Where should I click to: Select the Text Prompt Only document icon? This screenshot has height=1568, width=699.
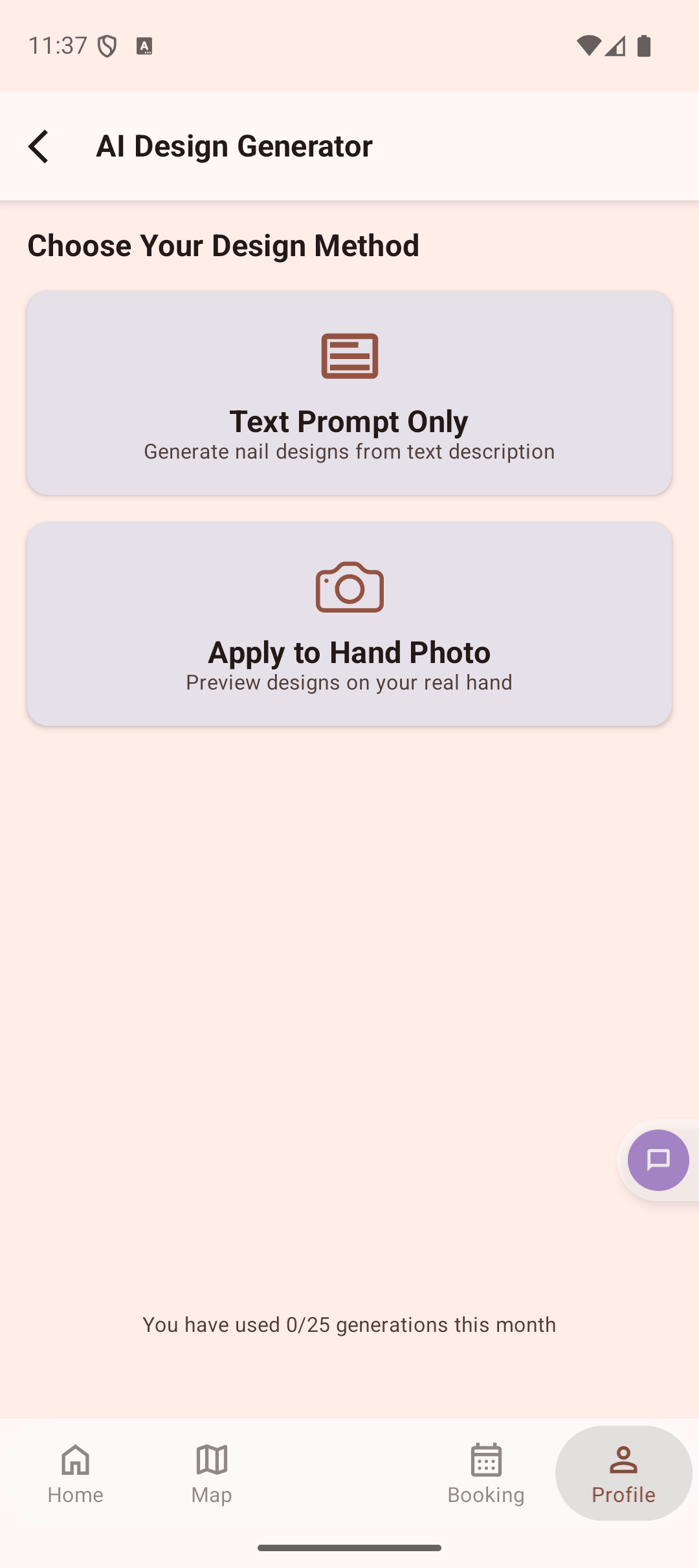coord(349,355)
